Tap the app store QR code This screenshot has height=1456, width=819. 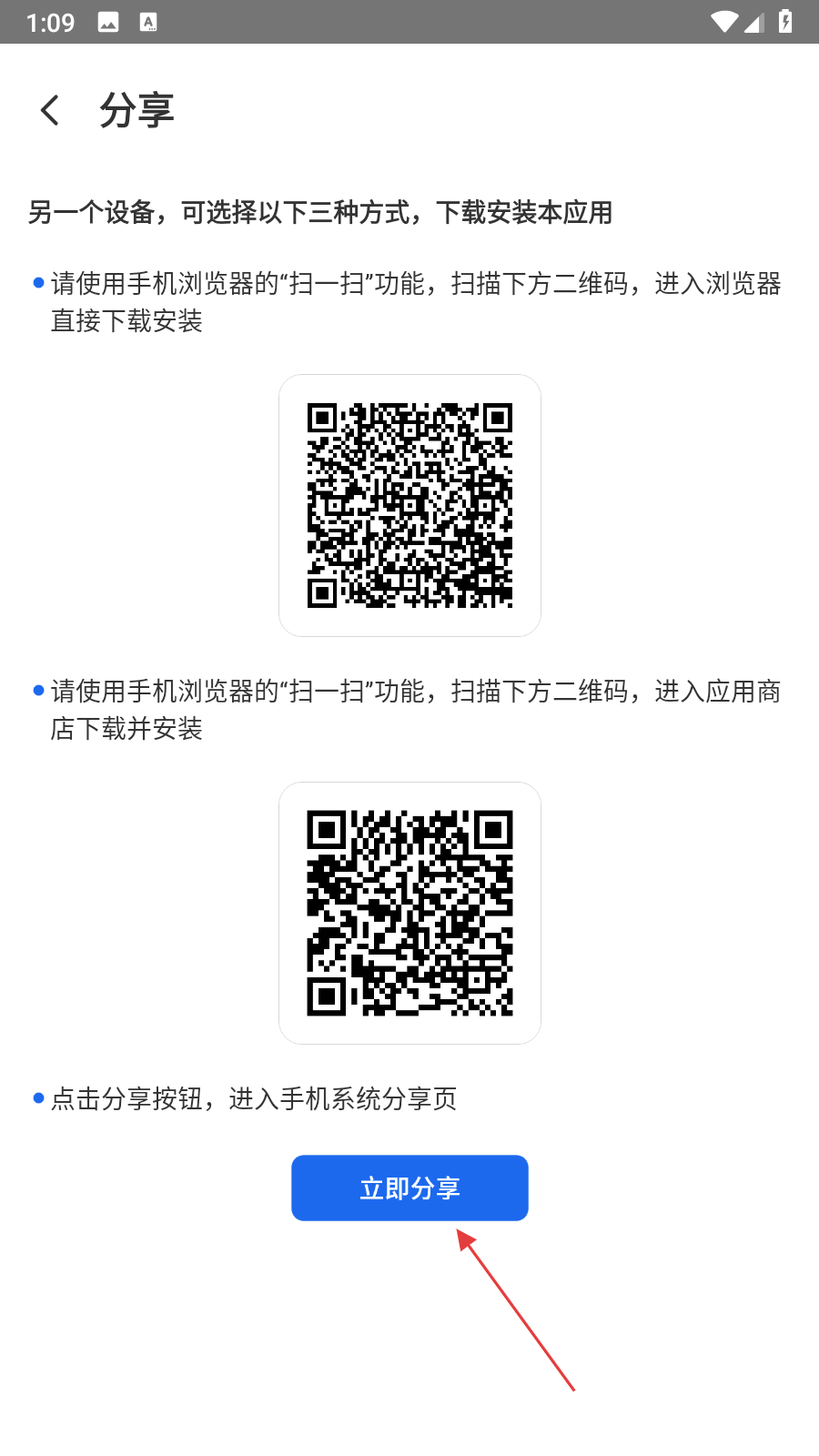pyautogui.click(x=409, y=913)
